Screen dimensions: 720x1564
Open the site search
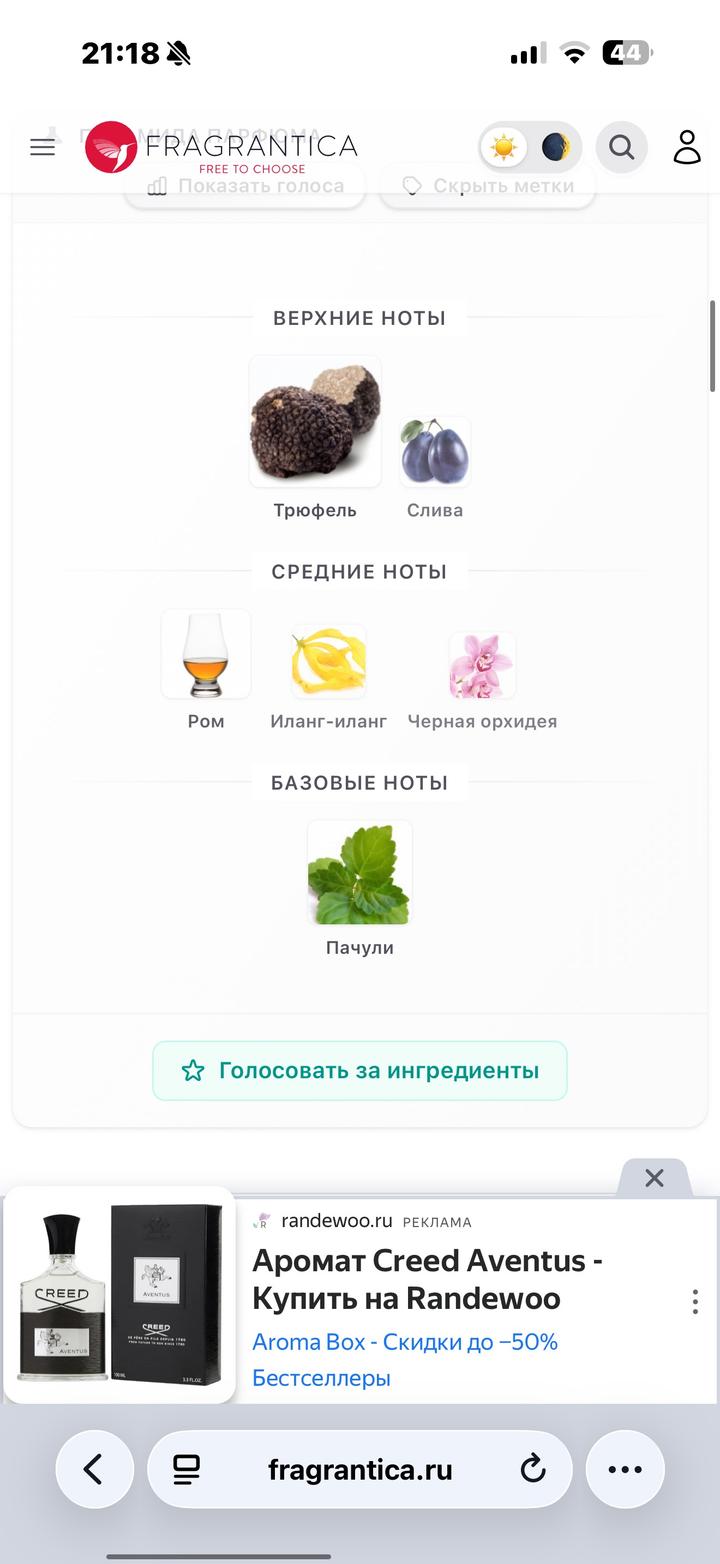[622, 148]
